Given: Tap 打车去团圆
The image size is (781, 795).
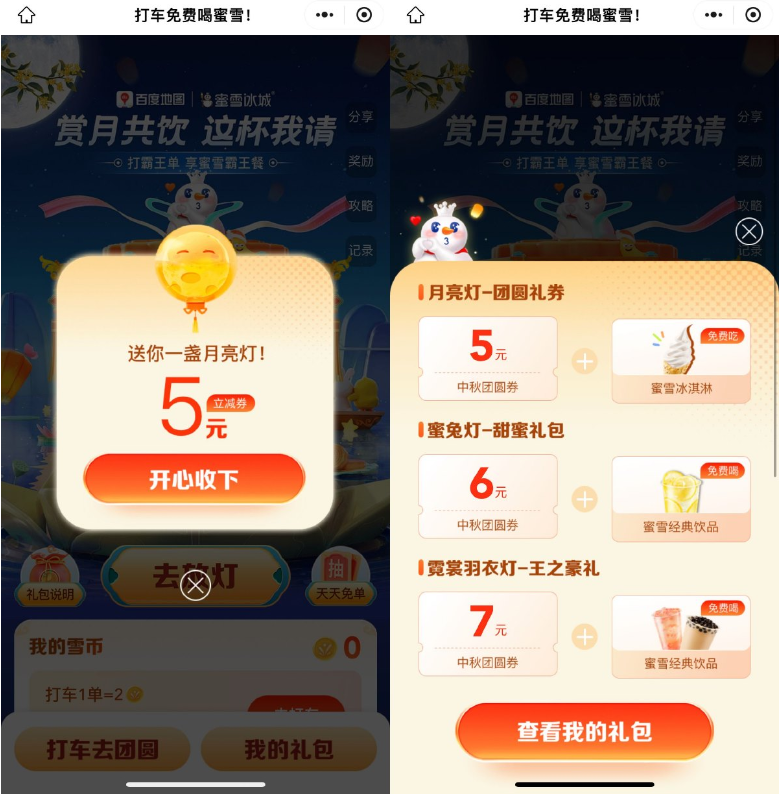Looking at the screenshot, I should click(102, 749).
